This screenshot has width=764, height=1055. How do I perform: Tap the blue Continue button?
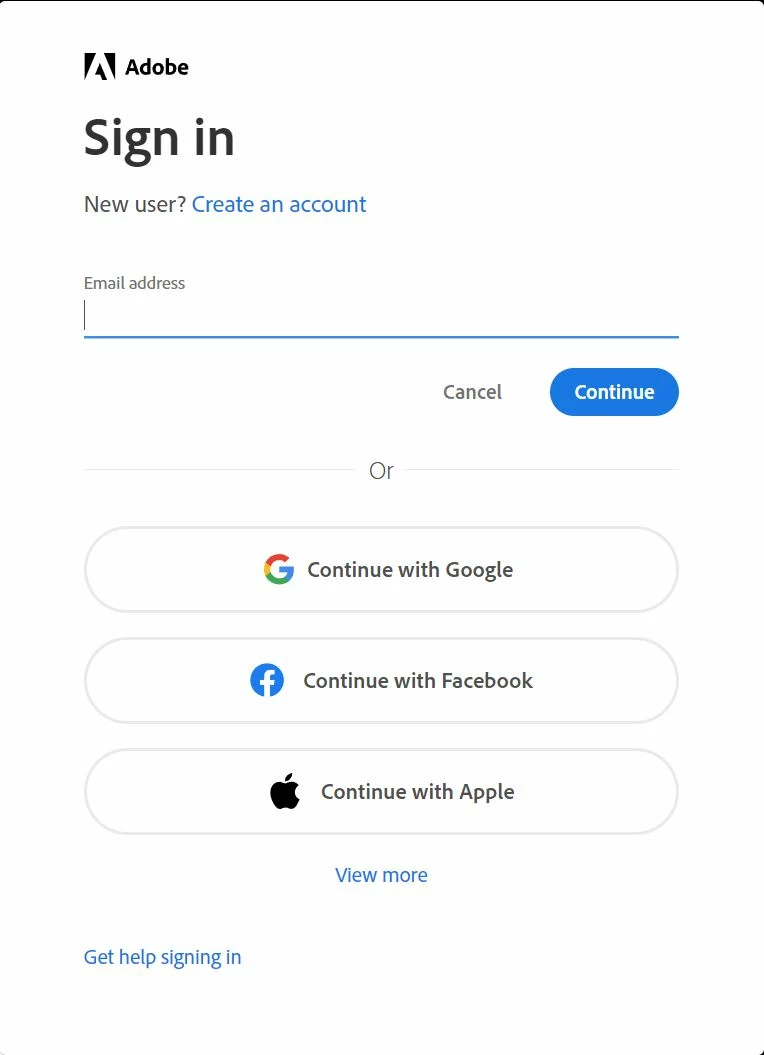[x=614, y=392]
